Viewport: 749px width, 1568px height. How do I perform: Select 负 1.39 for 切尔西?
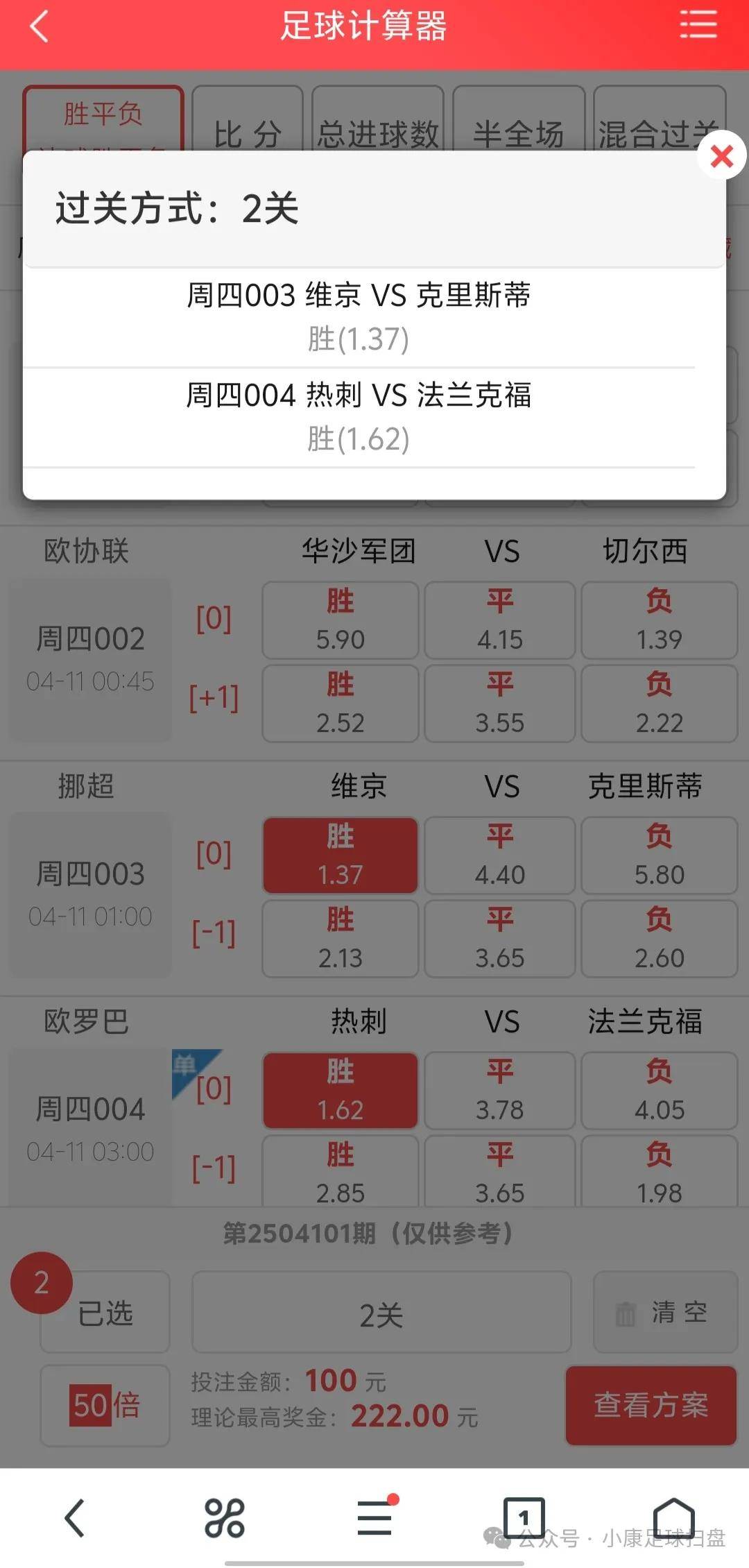point(659,620)
